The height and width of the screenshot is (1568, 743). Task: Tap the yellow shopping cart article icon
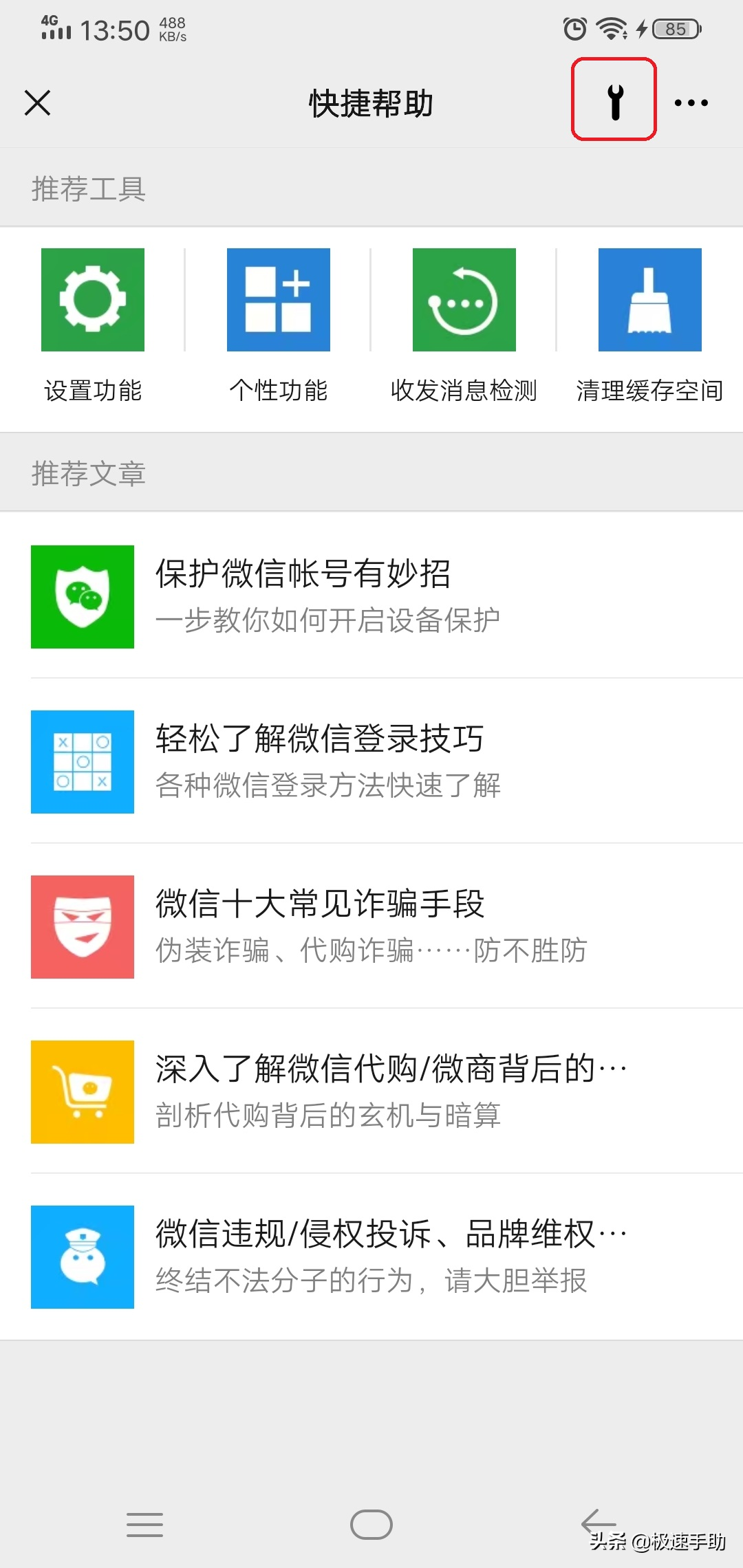tap(82, 1091)
